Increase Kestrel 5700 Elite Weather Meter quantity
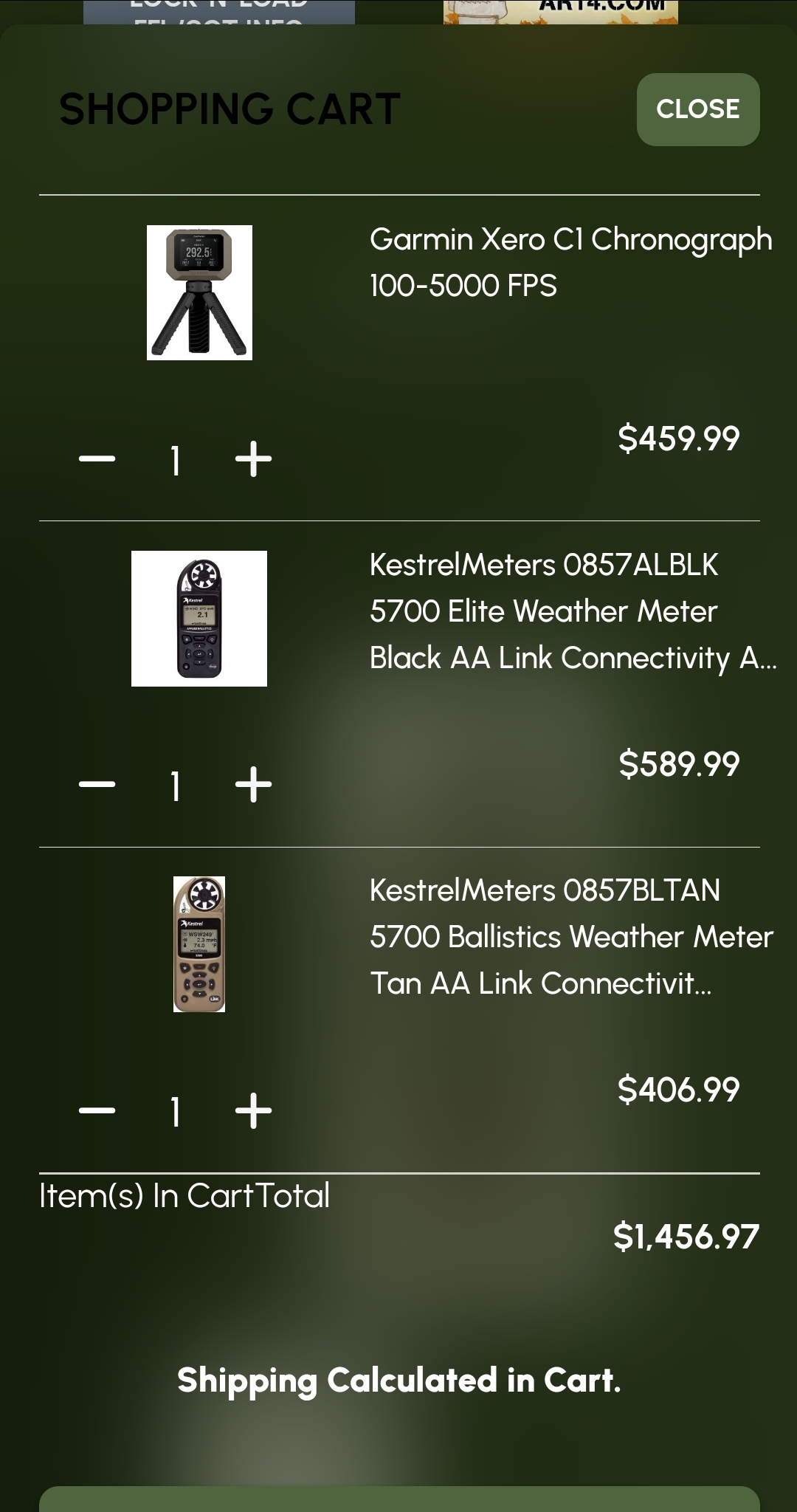The image size is (797, 1512). (x=253, y=784)
